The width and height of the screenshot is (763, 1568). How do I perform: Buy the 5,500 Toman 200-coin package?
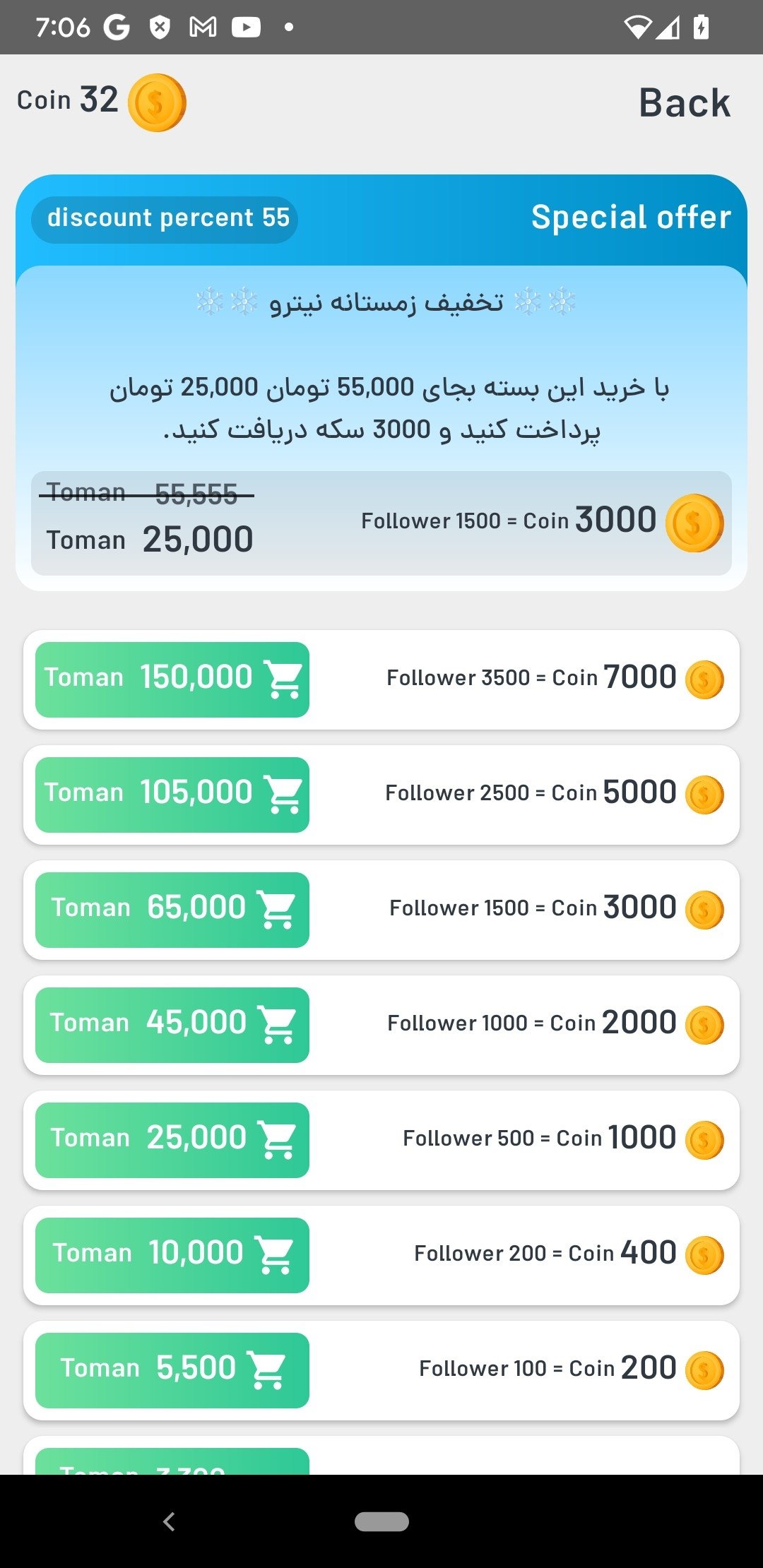172,1370
